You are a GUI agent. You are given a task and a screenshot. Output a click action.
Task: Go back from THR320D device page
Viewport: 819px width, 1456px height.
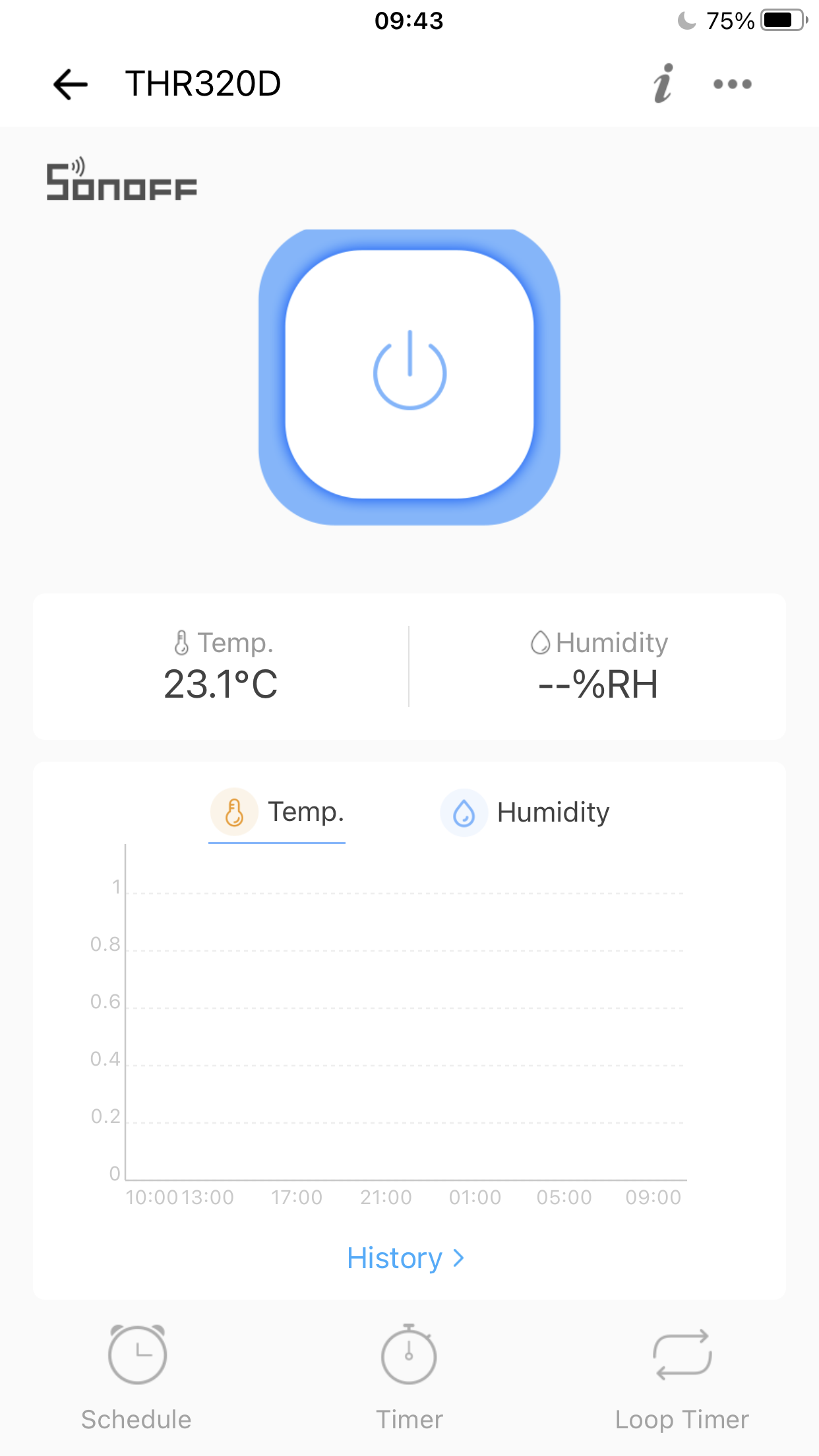point(70,84)
